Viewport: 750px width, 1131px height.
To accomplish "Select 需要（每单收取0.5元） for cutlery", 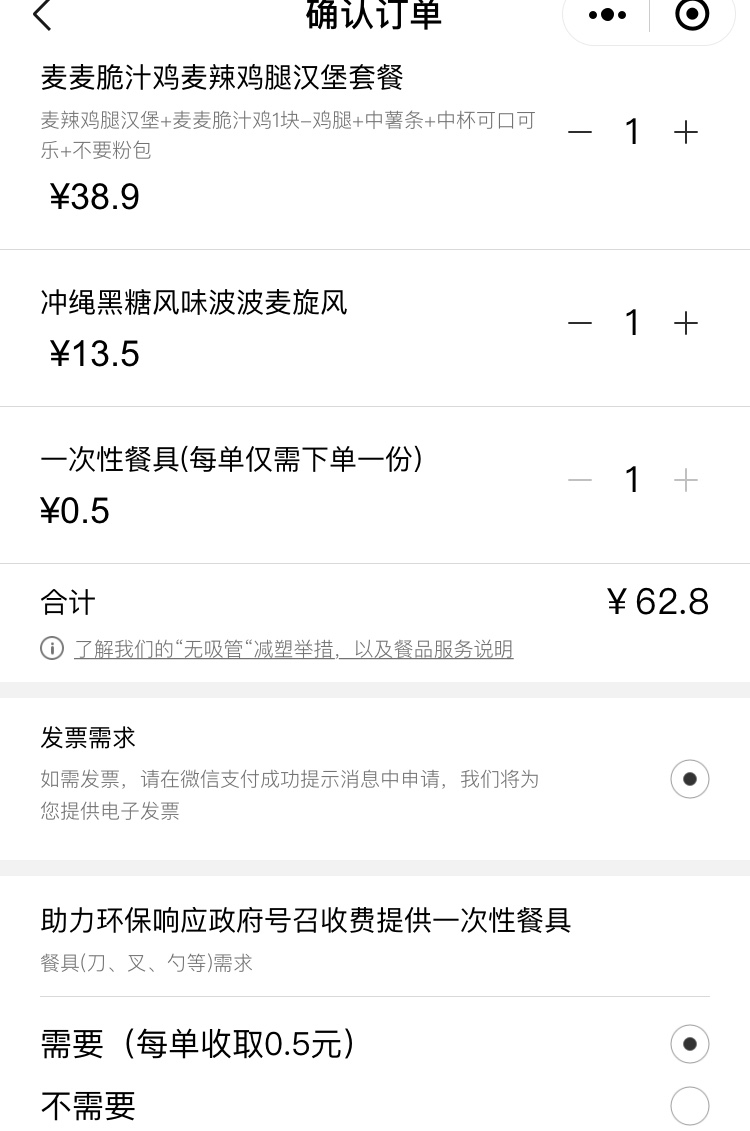I will (x=690, y=1044).
